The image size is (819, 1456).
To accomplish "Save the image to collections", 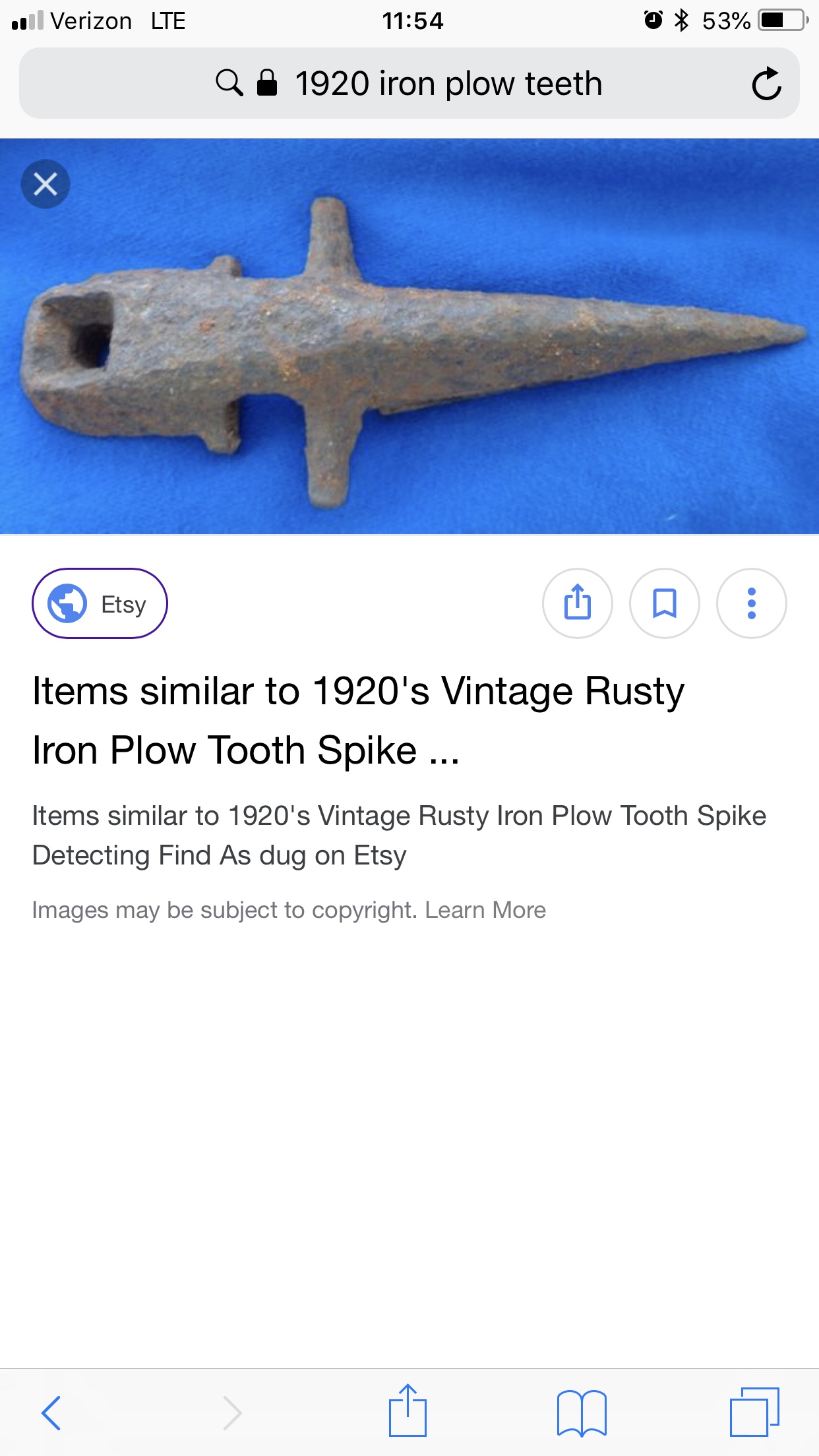I will 665,603.
